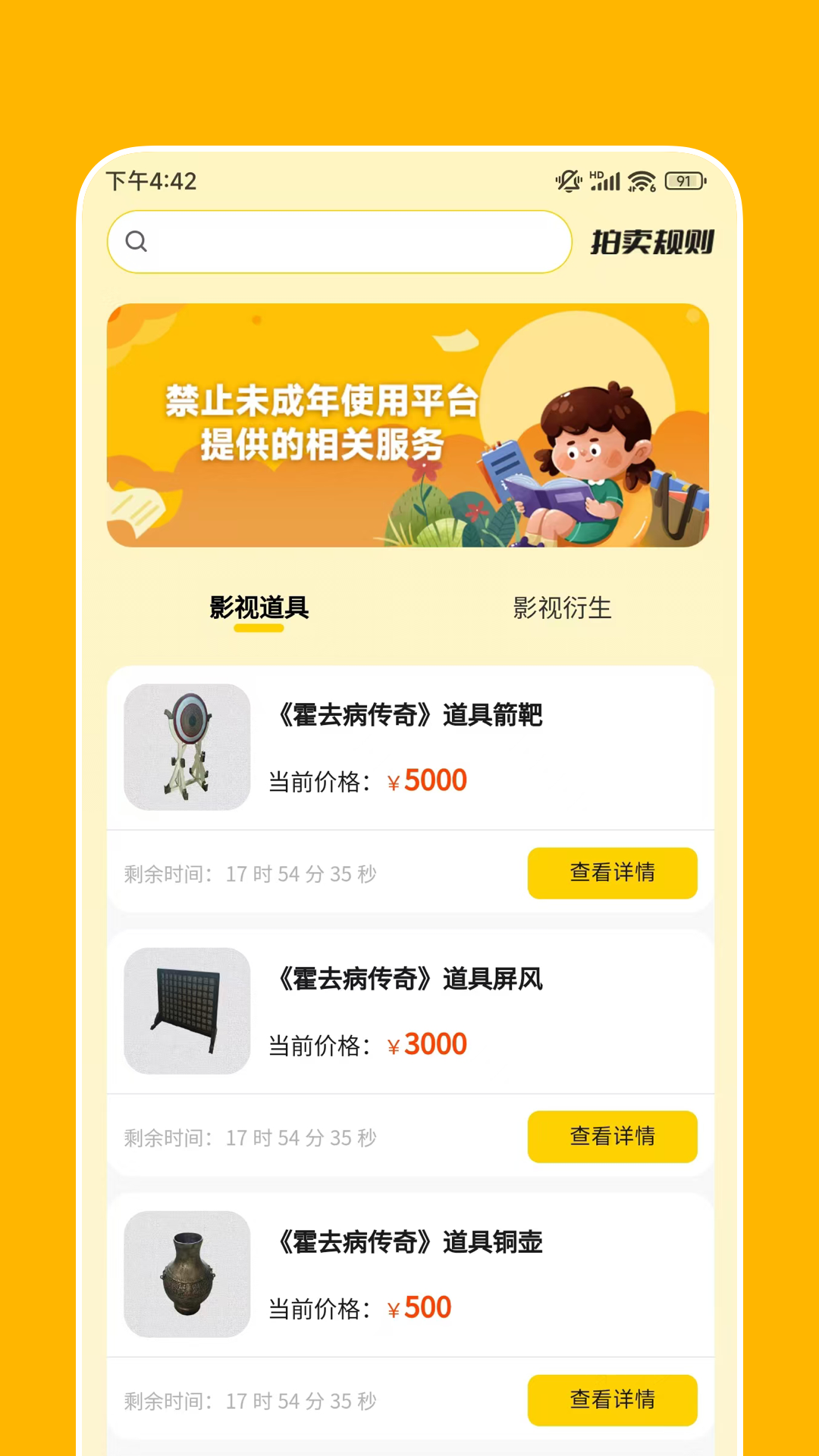The width and height of the screenshot is (819, 1456).
Task: Switch to the 影视衍生 tab
Action: coord(562,607)
